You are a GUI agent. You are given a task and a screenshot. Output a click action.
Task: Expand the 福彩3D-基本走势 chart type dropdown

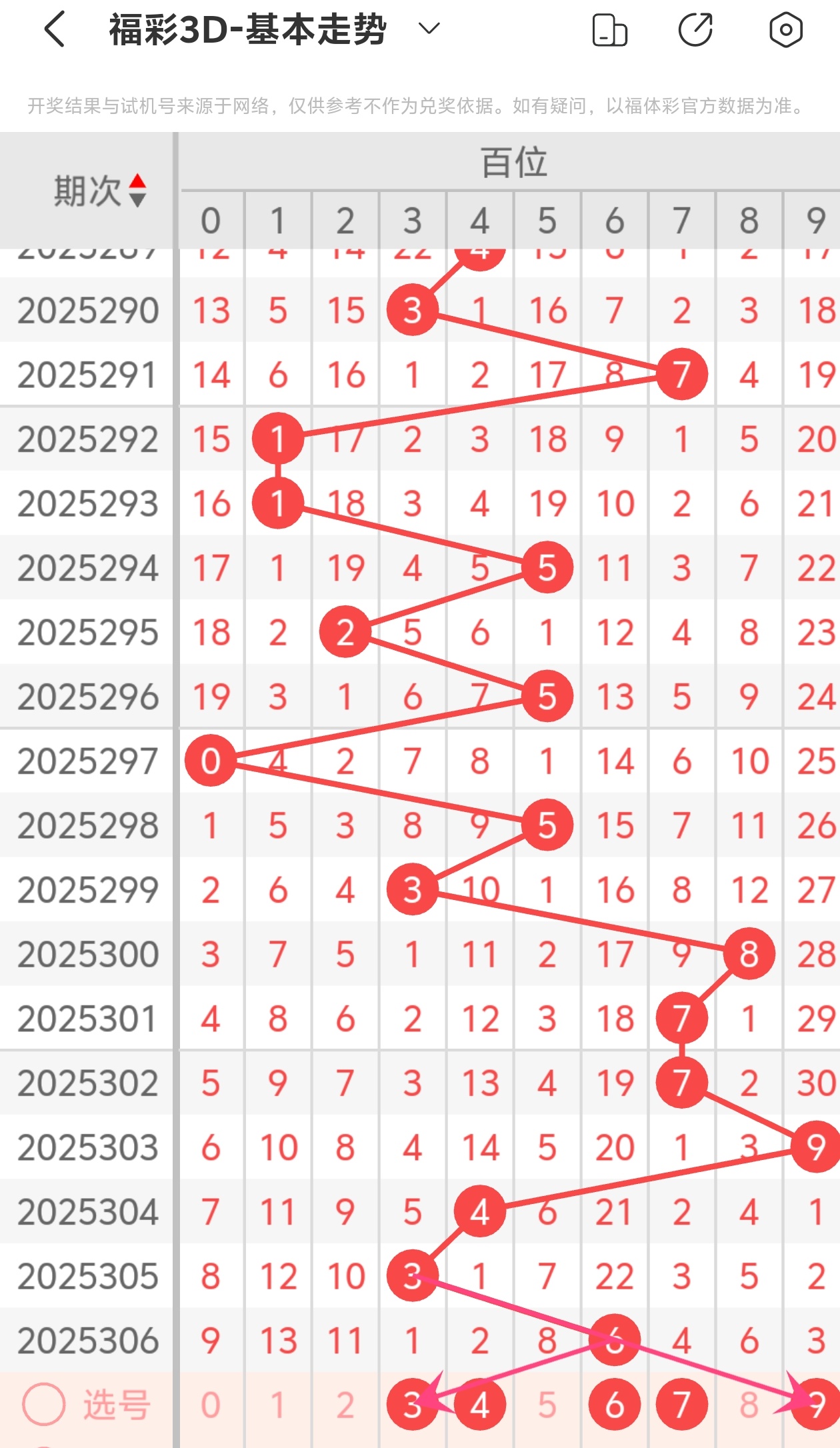pos(429,29)
